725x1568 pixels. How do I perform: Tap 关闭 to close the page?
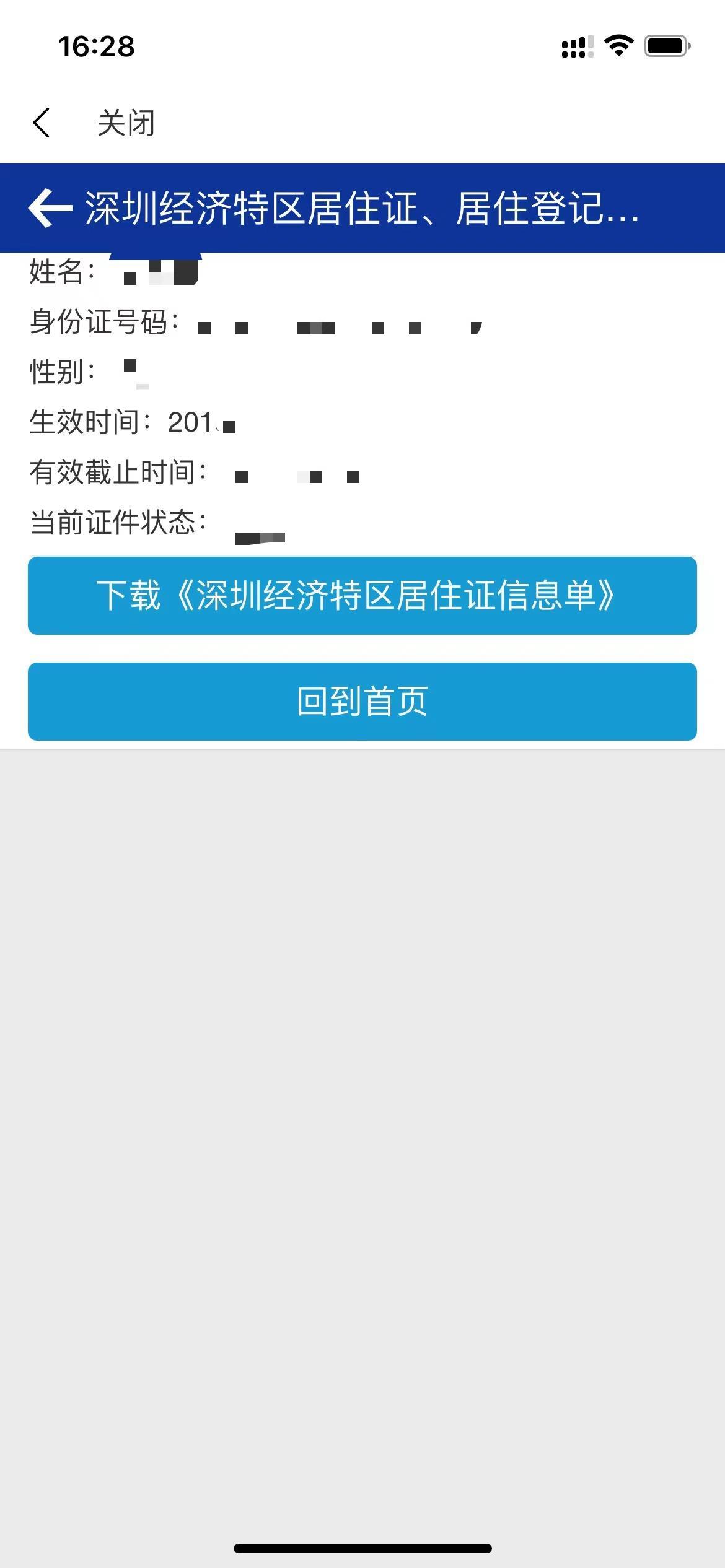126,123
